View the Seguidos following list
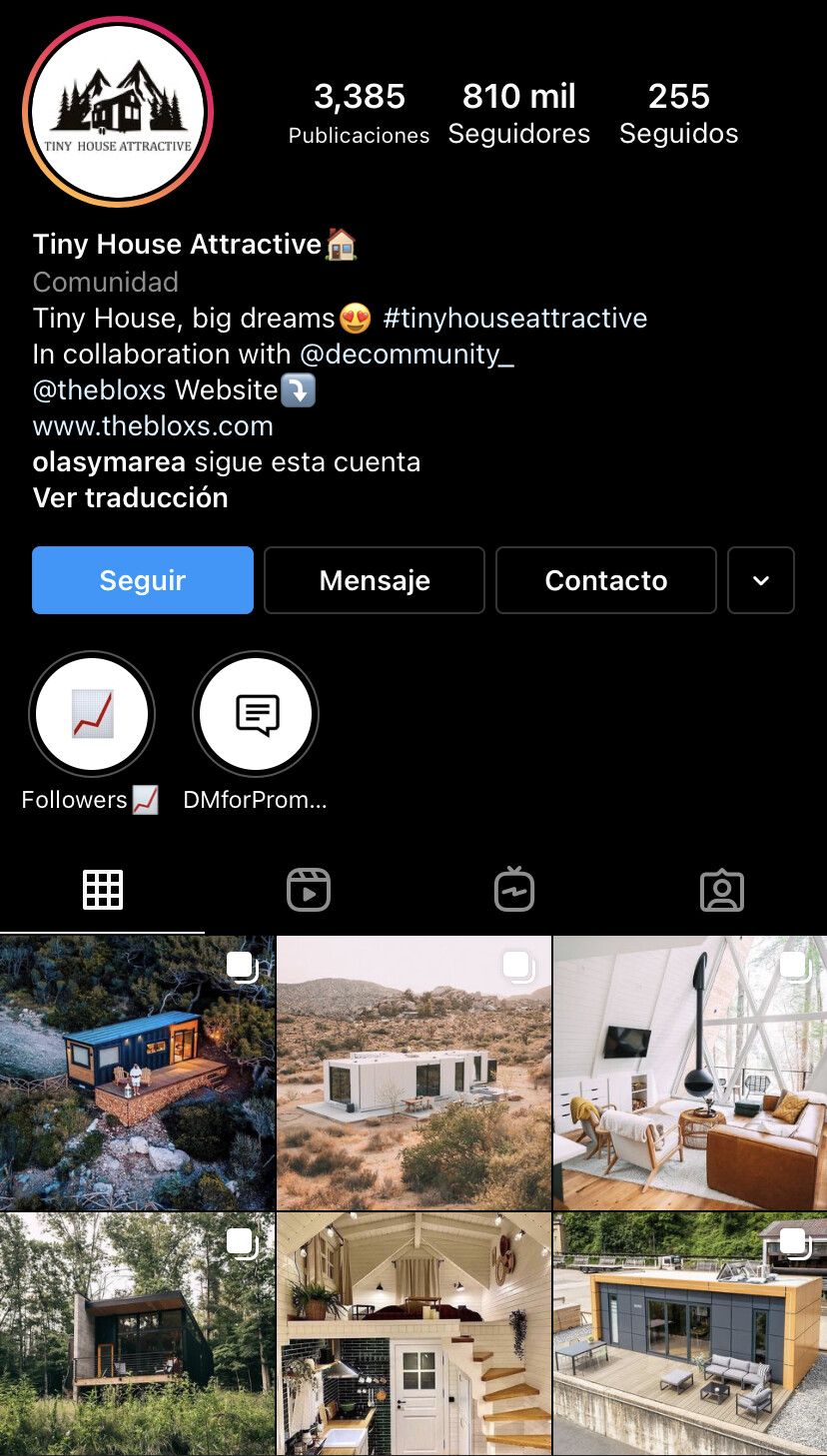Screen dimensions: 827x1456 pos(678,114)
